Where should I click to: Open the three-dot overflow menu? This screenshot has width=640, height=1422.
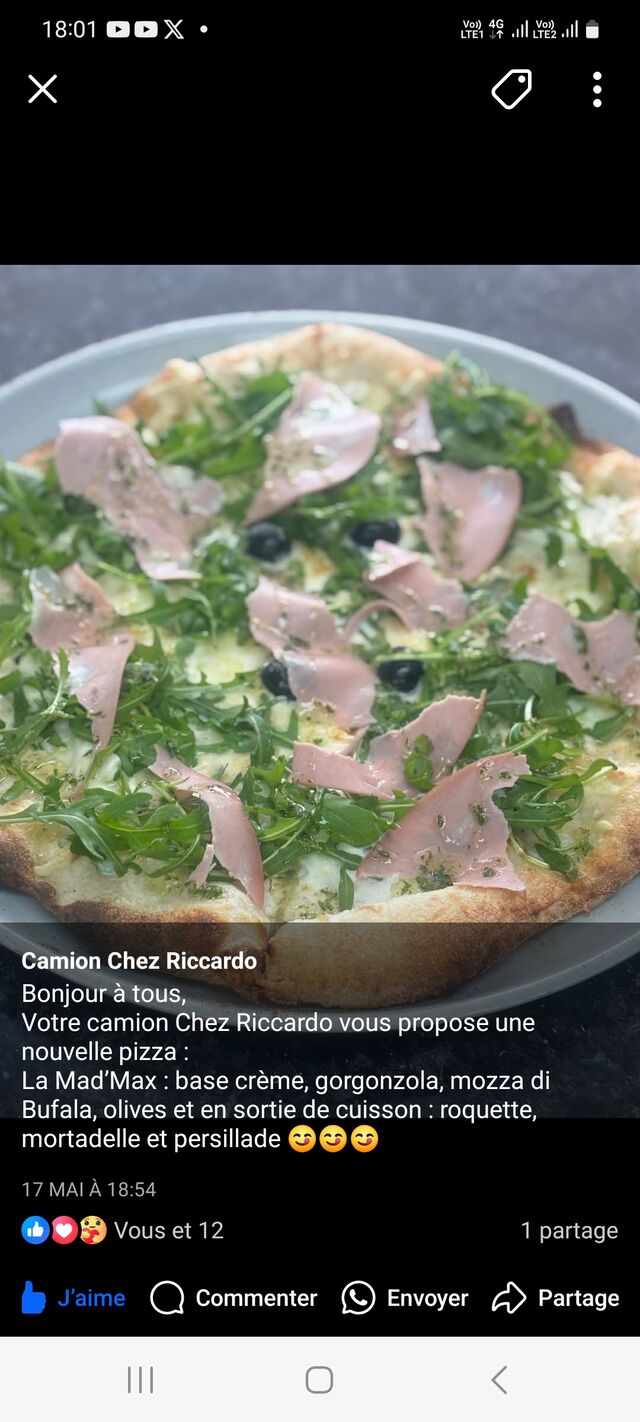[x=597, y=90]
